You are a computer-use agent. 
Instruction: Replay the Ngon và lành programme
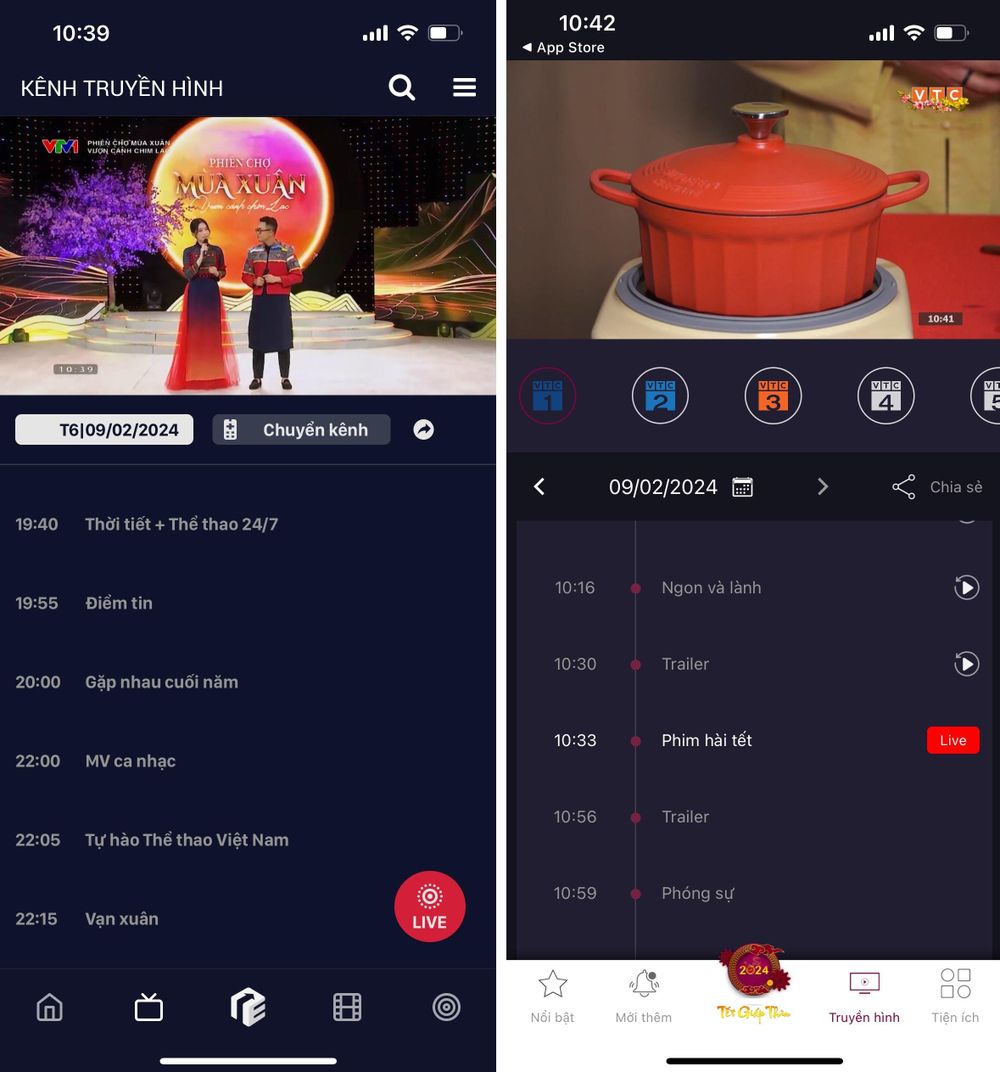[x=966, y=587]
